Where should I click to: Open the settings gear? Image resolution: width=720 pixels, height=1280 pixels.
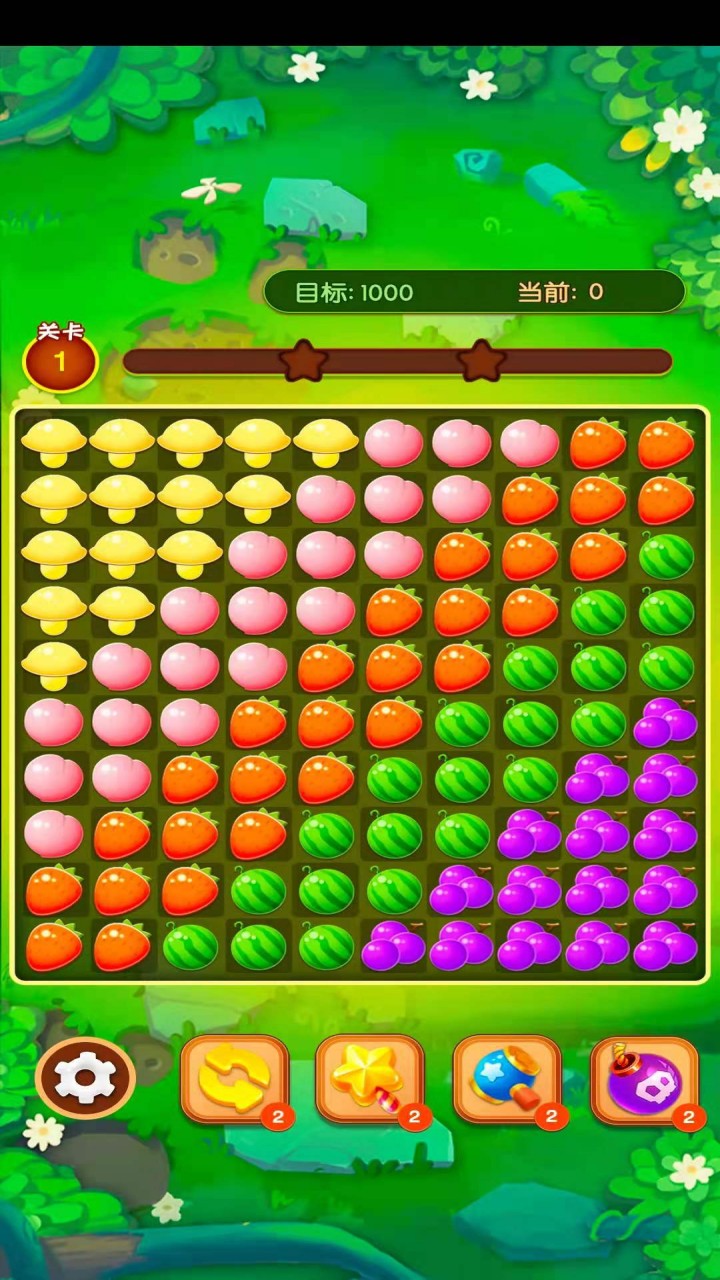(85, 1078)
